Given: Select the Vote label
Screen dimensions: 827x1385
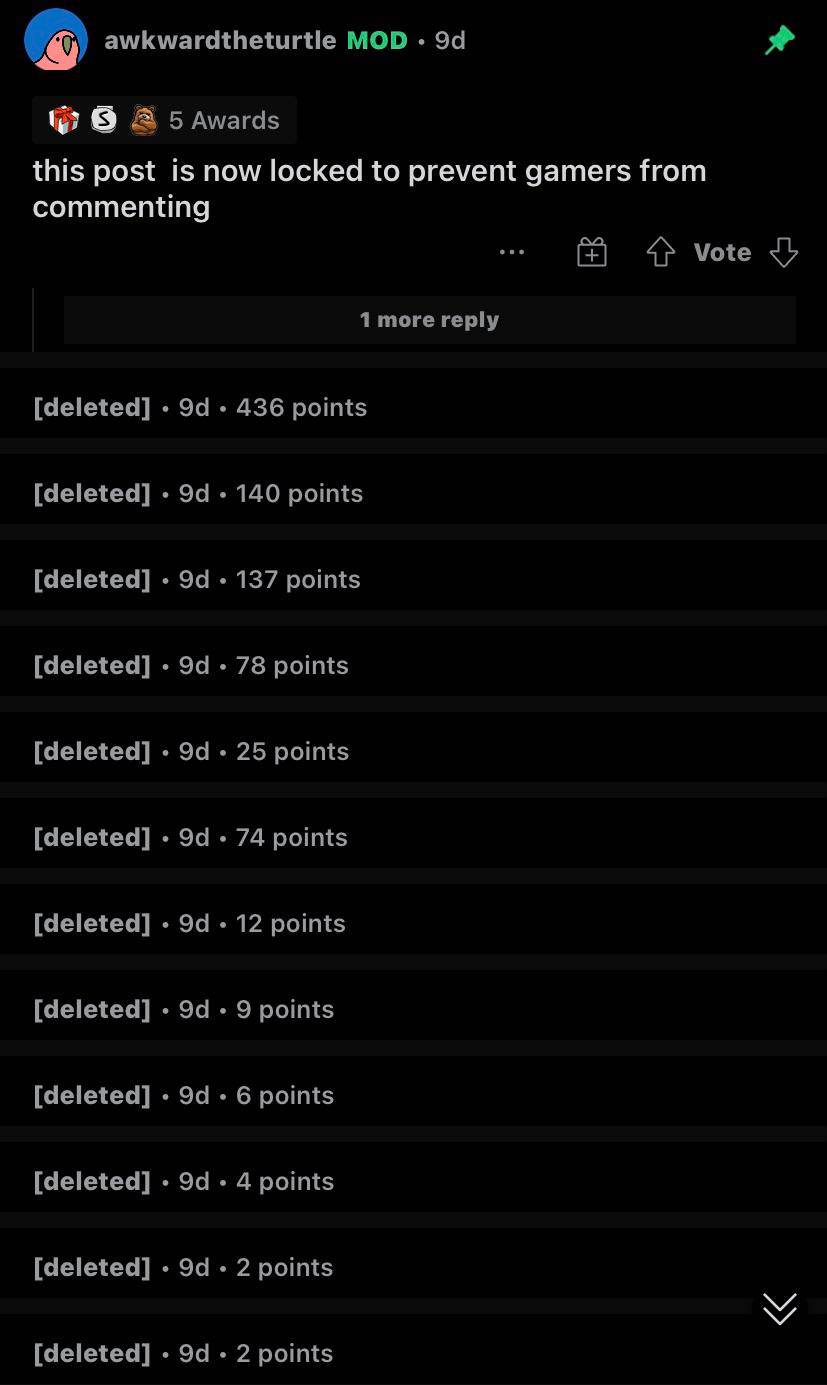Looking at the screenshot, I should pyautogui.click(x=721, y=252).
